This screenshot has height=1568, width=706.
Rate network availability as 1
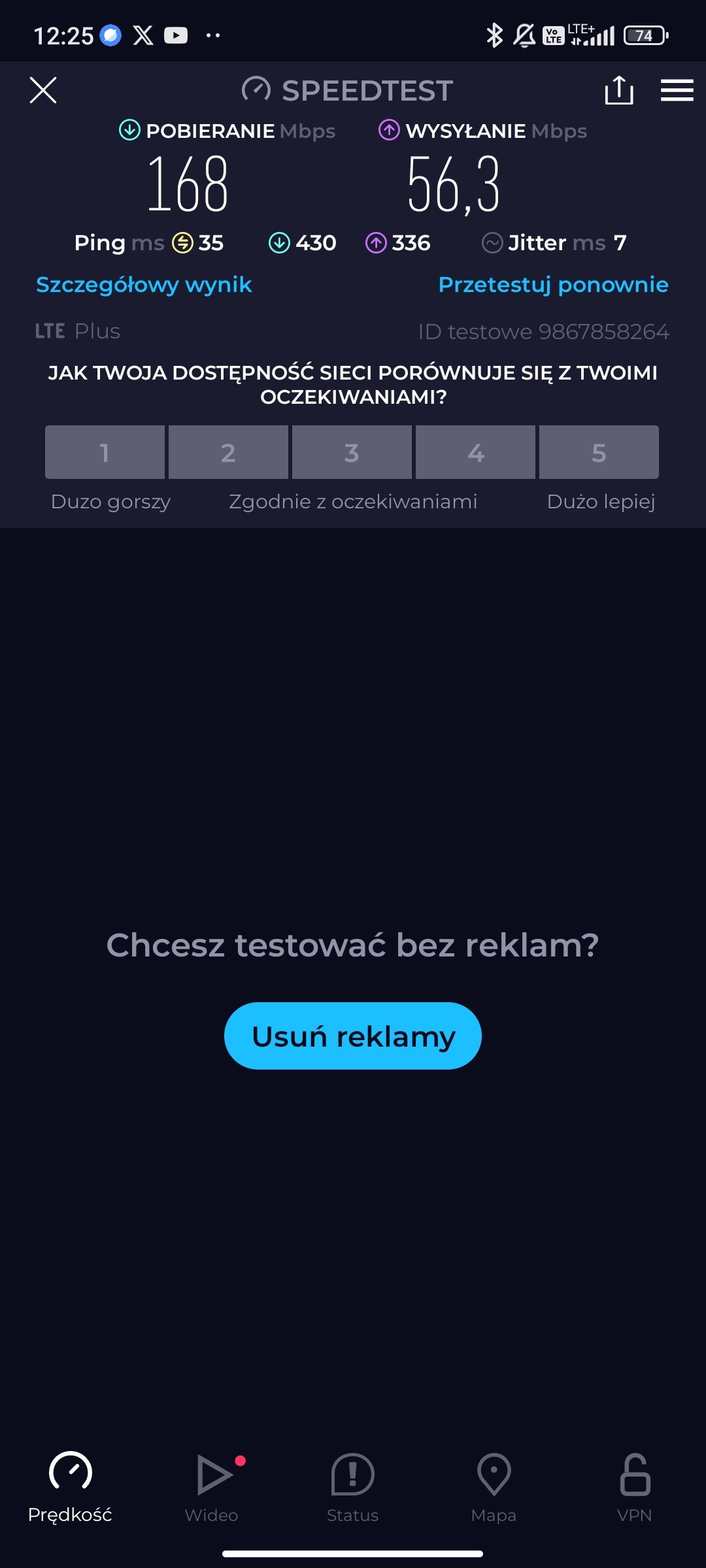[x=105, y=452]
